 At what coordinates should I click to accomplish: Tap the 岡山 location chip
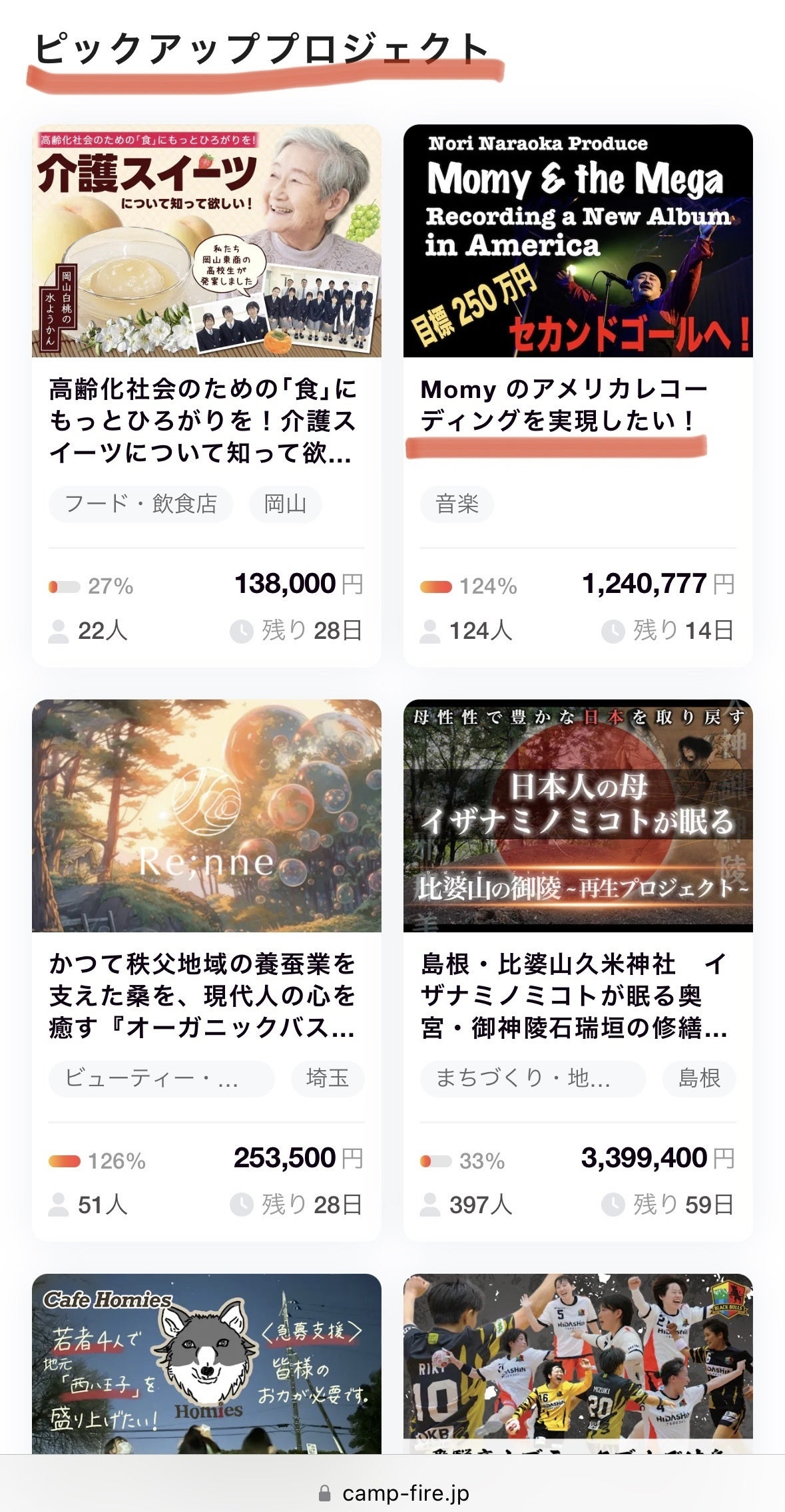pyautogui.click(x=285, y=504)
